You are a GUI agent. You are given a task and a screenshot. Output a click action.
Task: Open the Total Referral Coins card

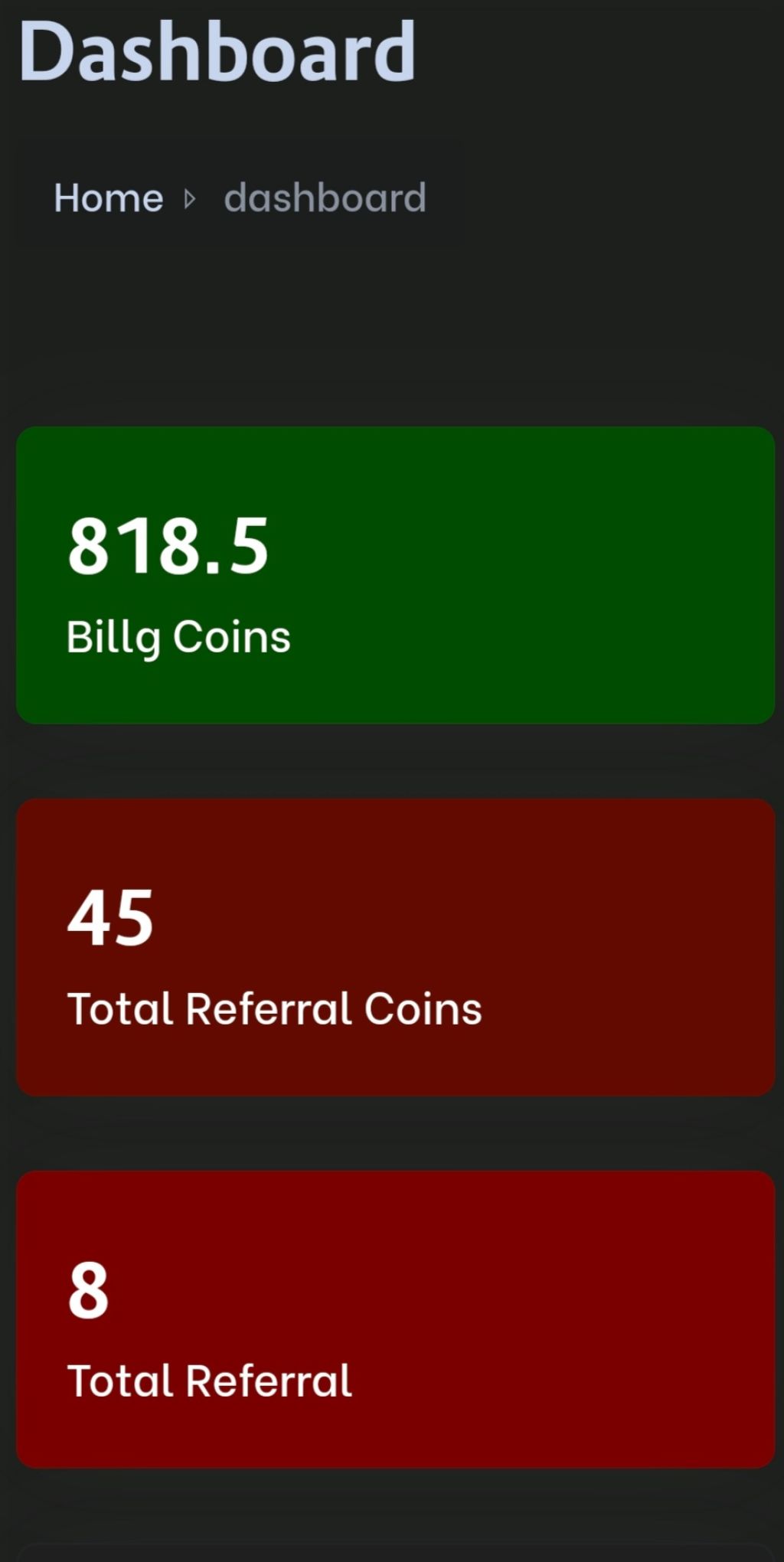pos(395,948)
